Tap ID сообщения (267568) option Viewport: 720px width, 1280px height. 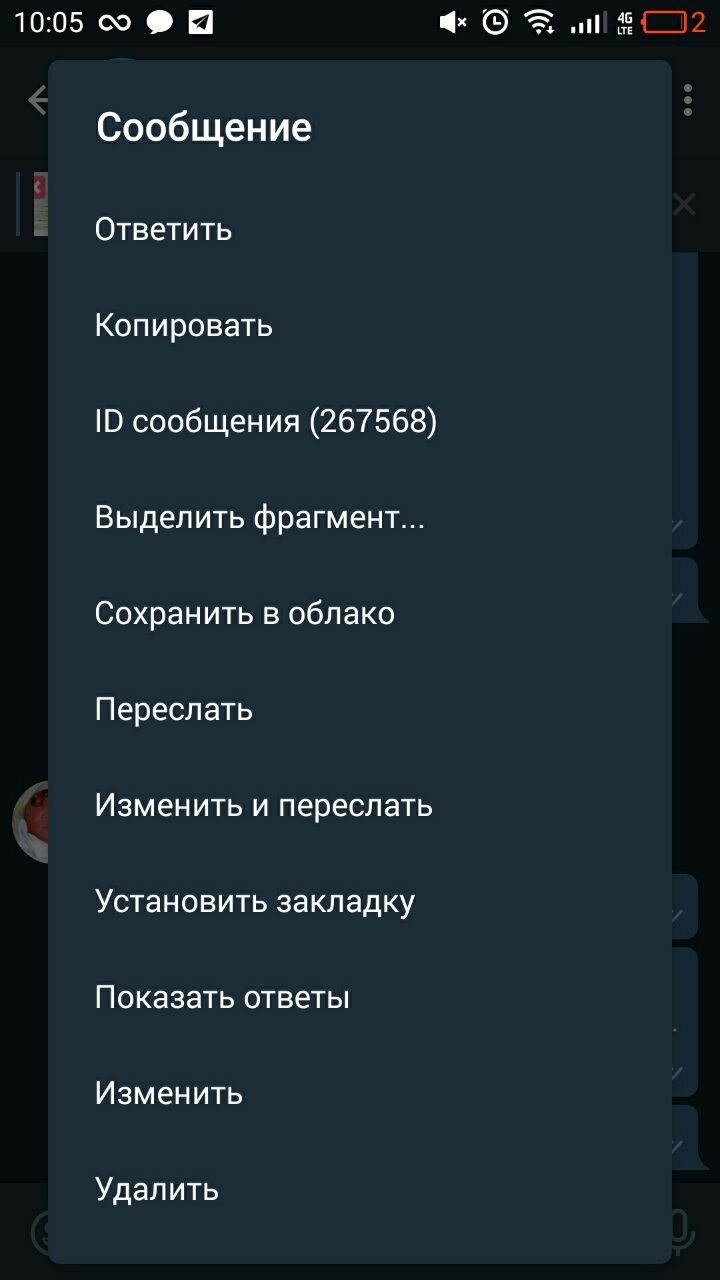(266, 422)
